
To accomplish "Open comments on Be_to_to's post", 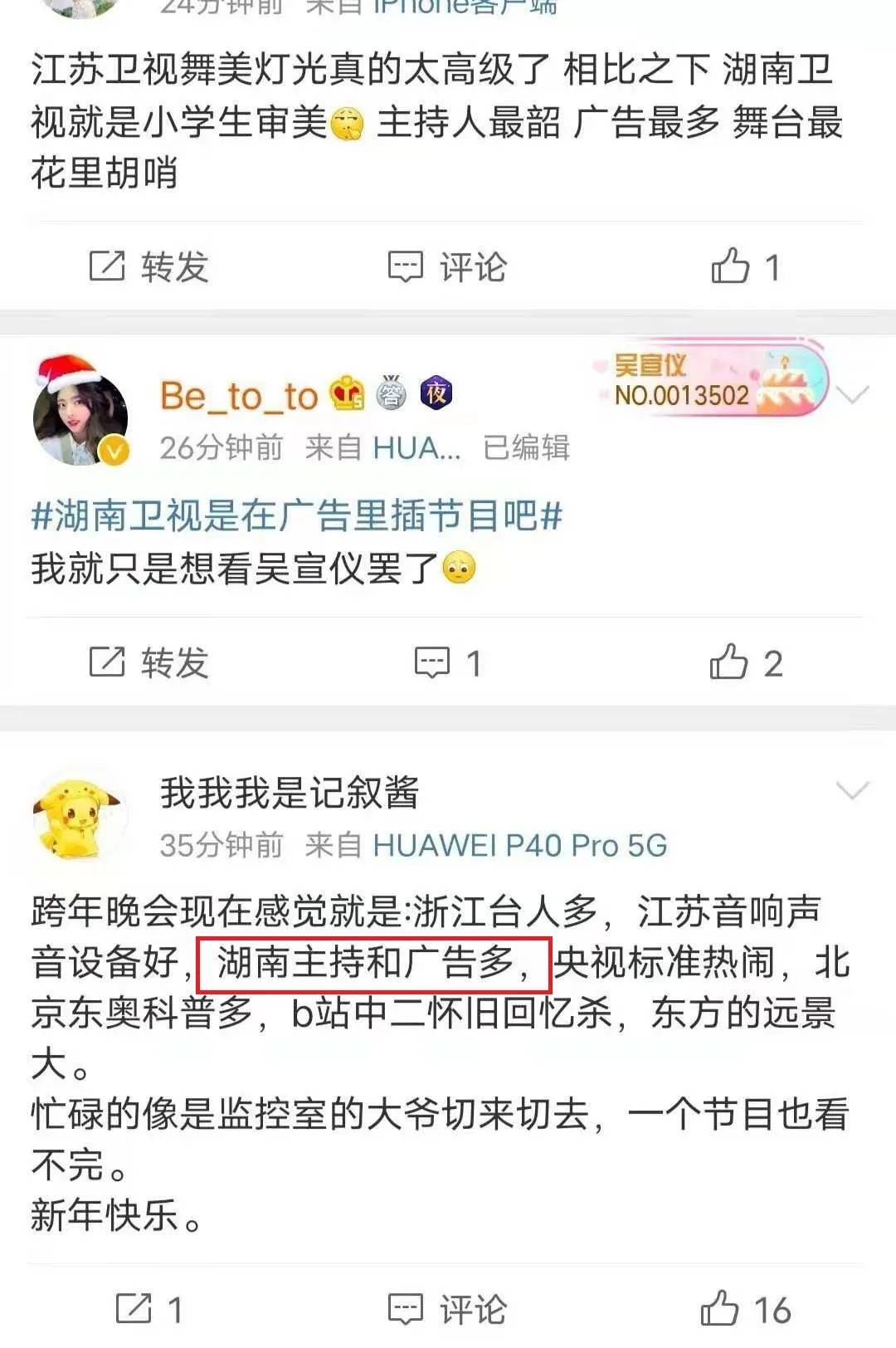I will point(447,662).
